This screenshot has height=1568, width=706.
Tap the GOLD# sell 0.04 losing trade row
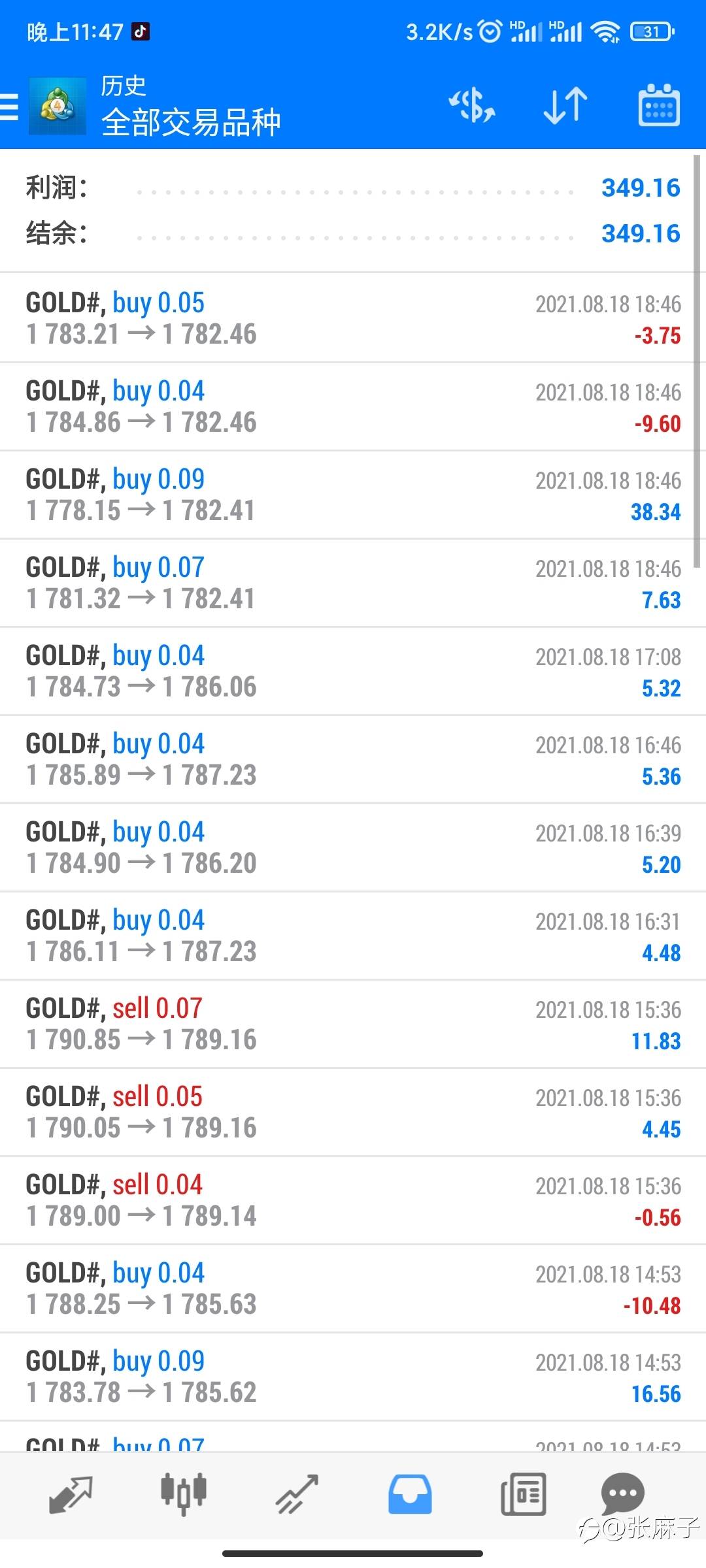pos(353,1200)
